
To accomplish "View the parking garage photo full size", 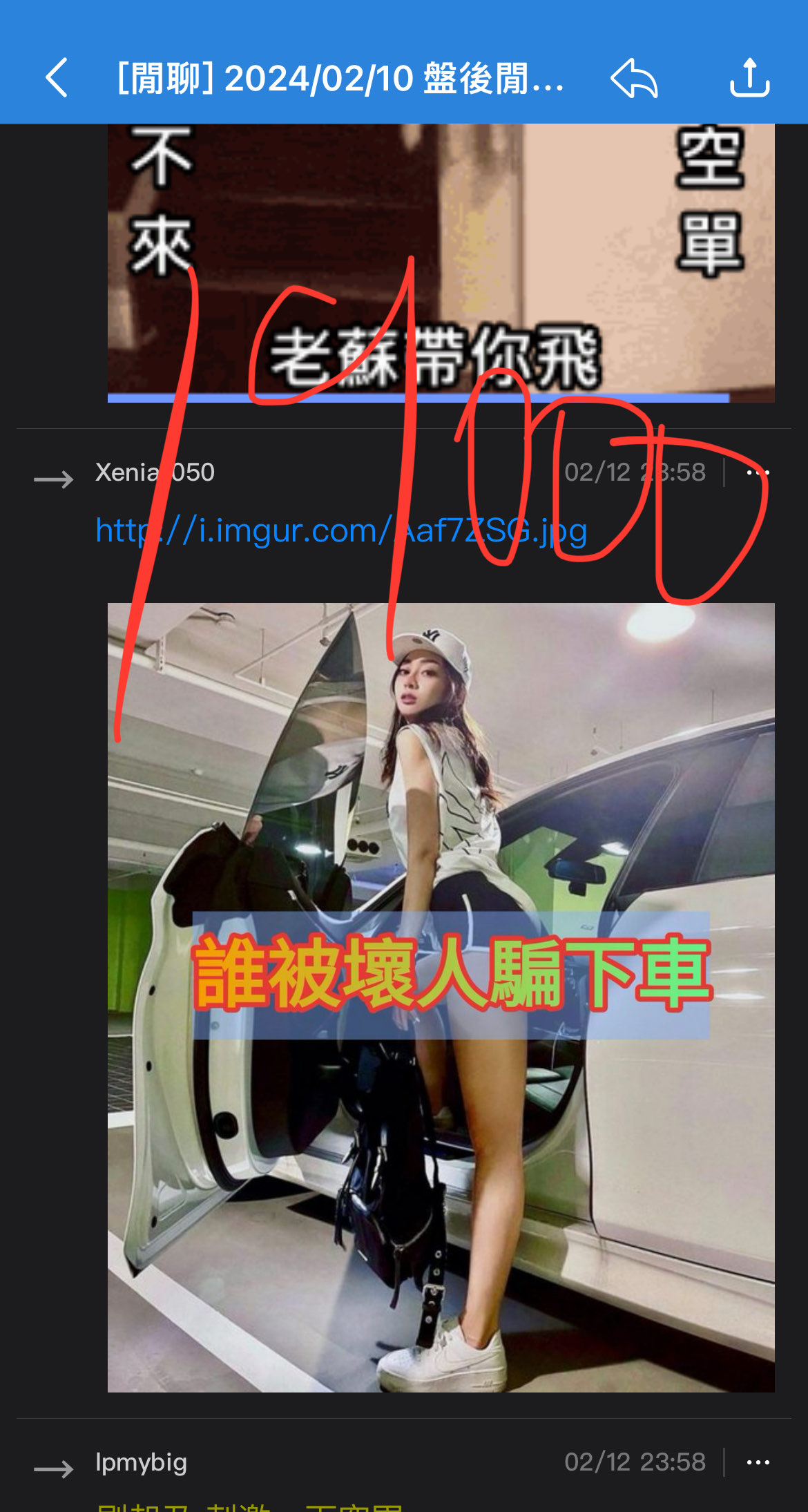I will tap(441, 996).
